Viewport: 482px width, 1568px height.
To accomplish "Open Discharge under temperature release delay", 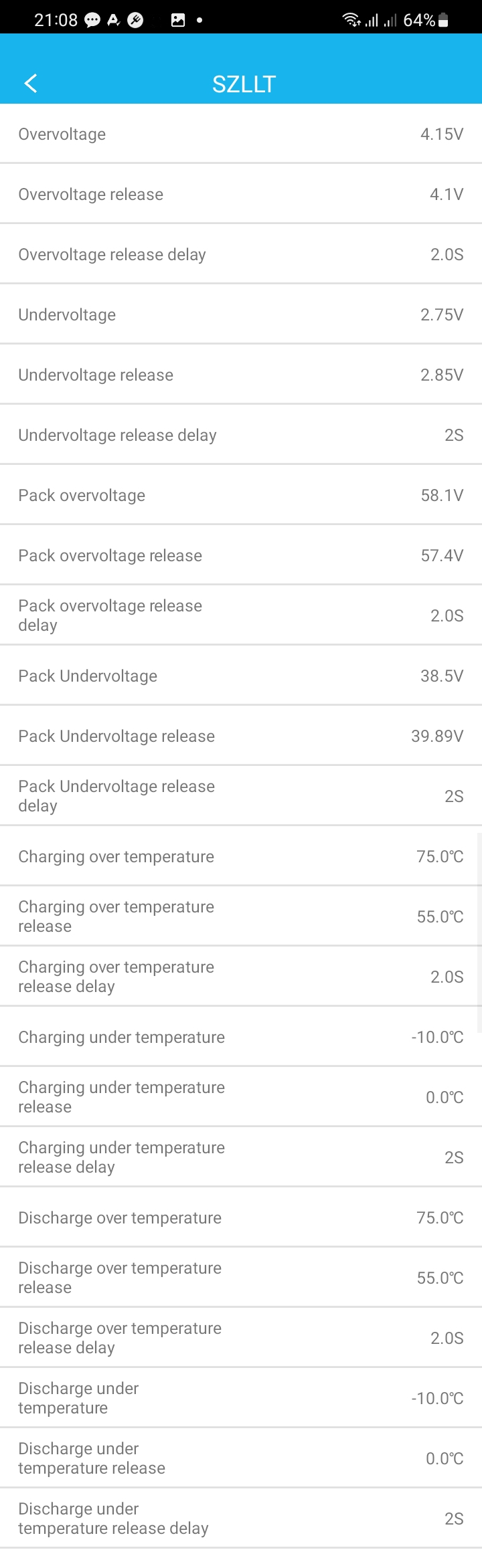I will tap(241, 1518).
